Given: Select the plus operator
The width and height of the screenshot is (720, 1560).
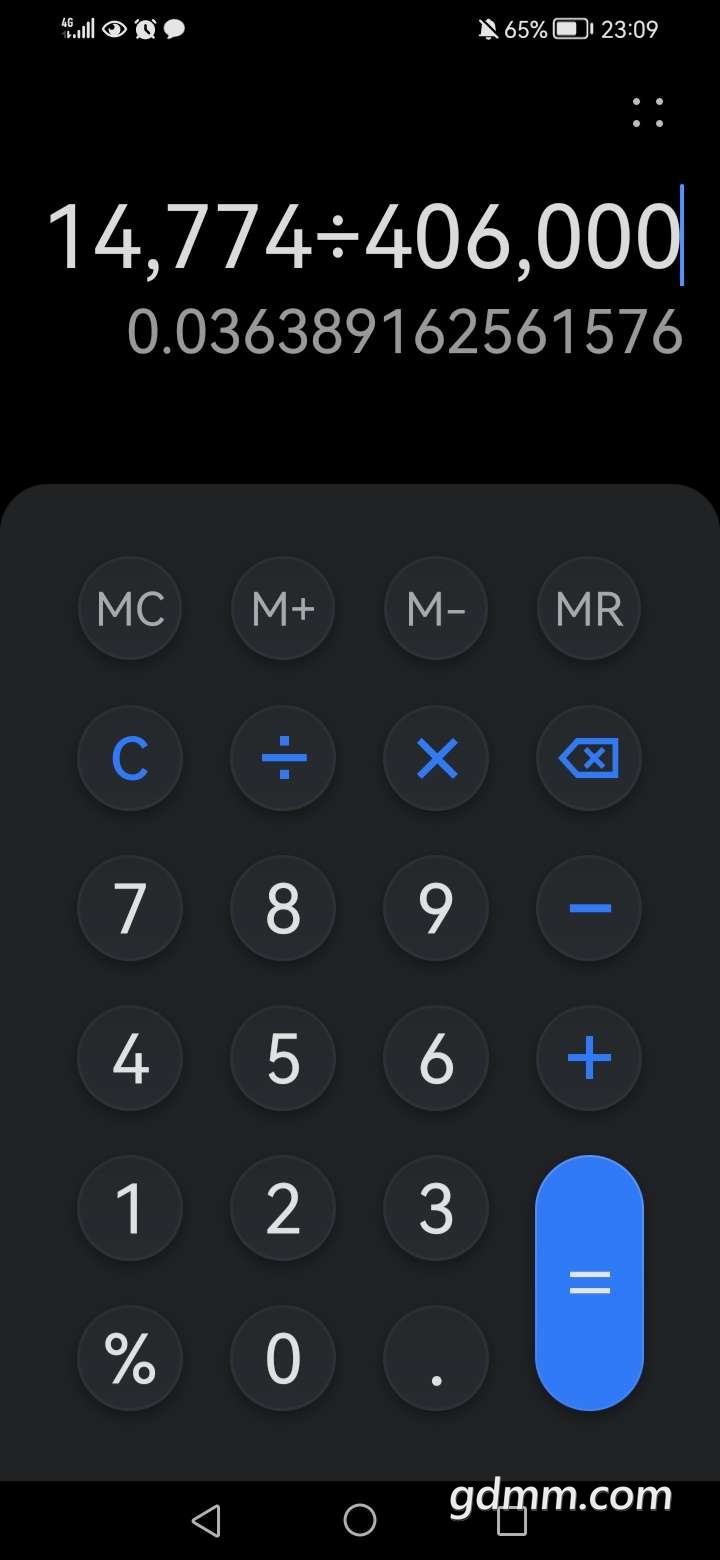Looking at the screenshot, I should click(x=589, y=1058).
